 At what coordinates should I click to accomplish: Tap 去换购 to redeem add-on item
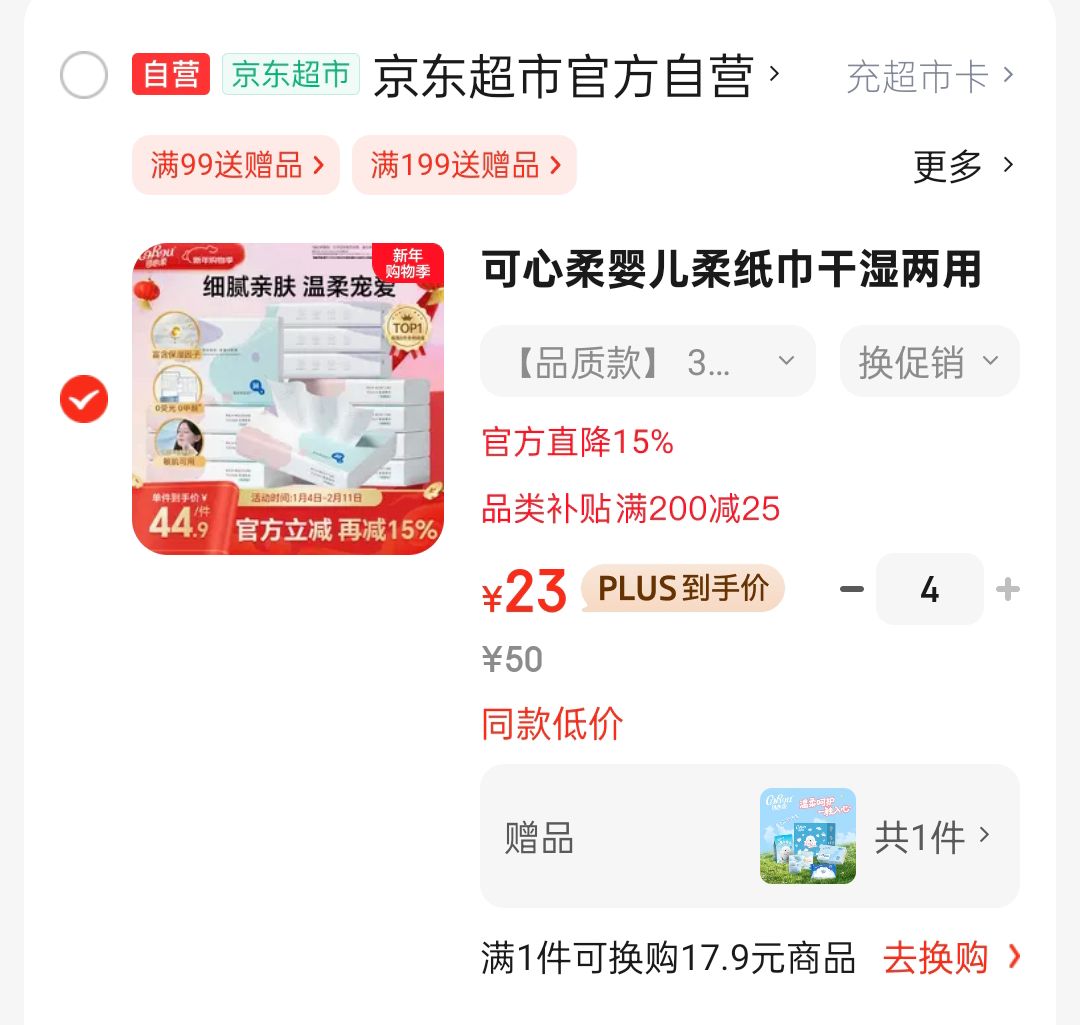951,958
